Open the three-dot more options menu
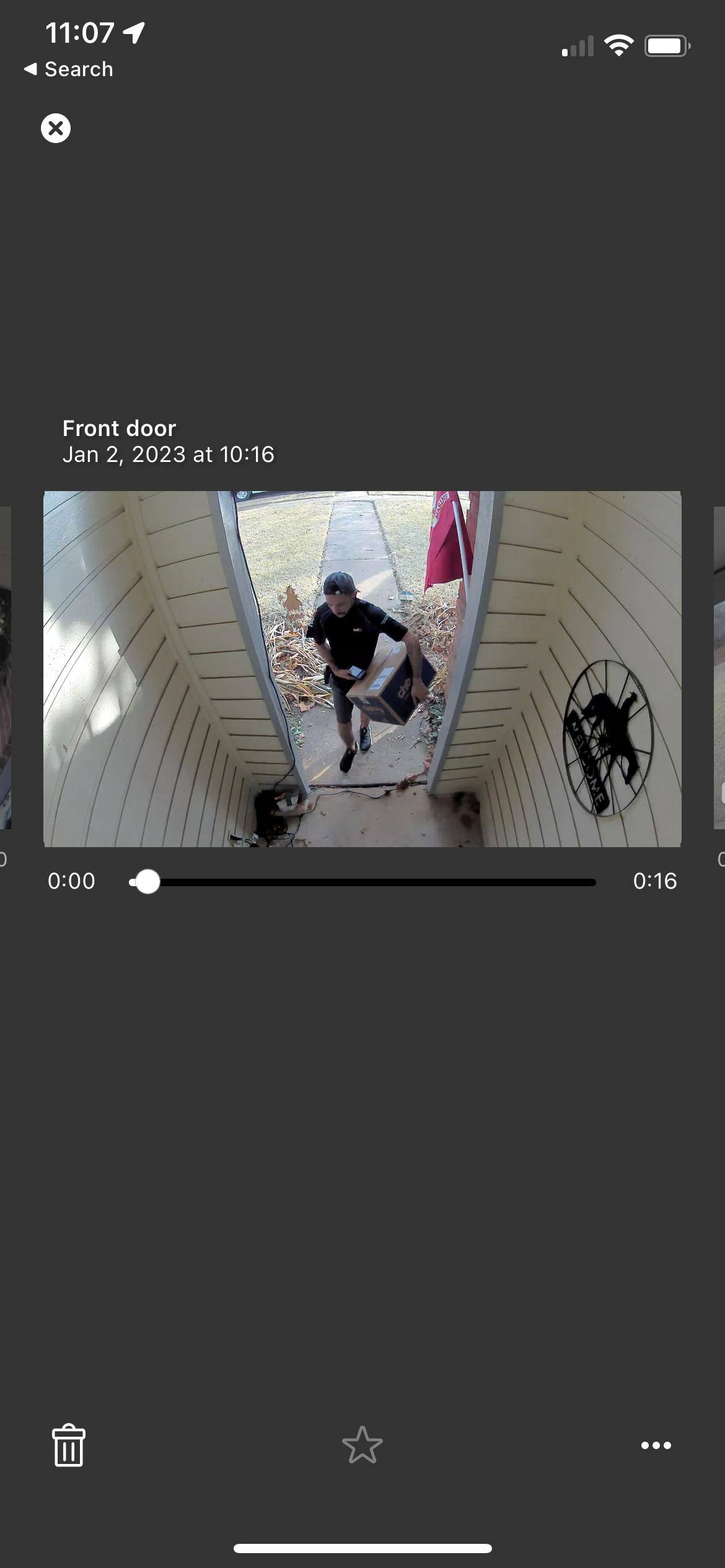This screenshot has height=1568, width=725. coord(656,1445)
